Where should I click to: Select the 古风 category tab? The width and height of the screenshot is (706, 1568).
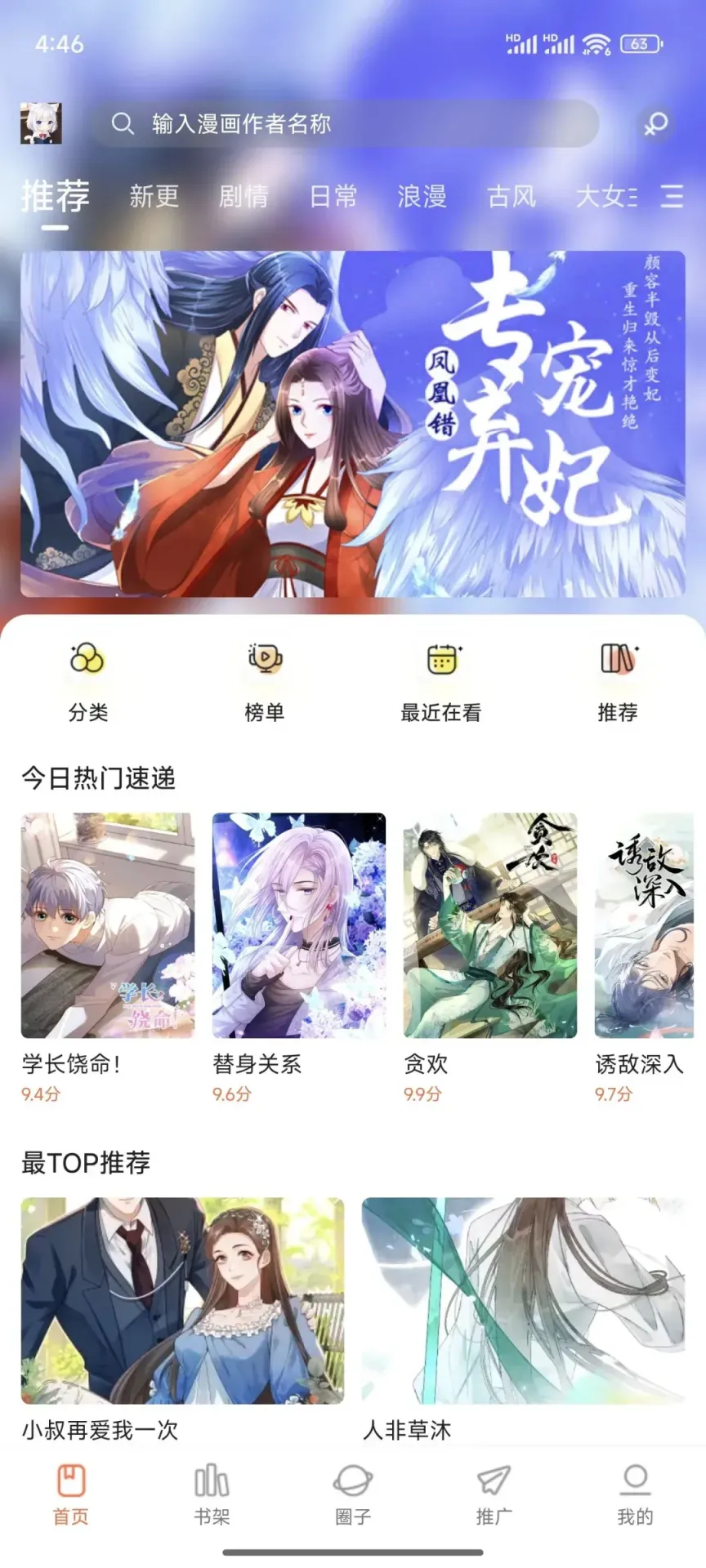[512, 197]
